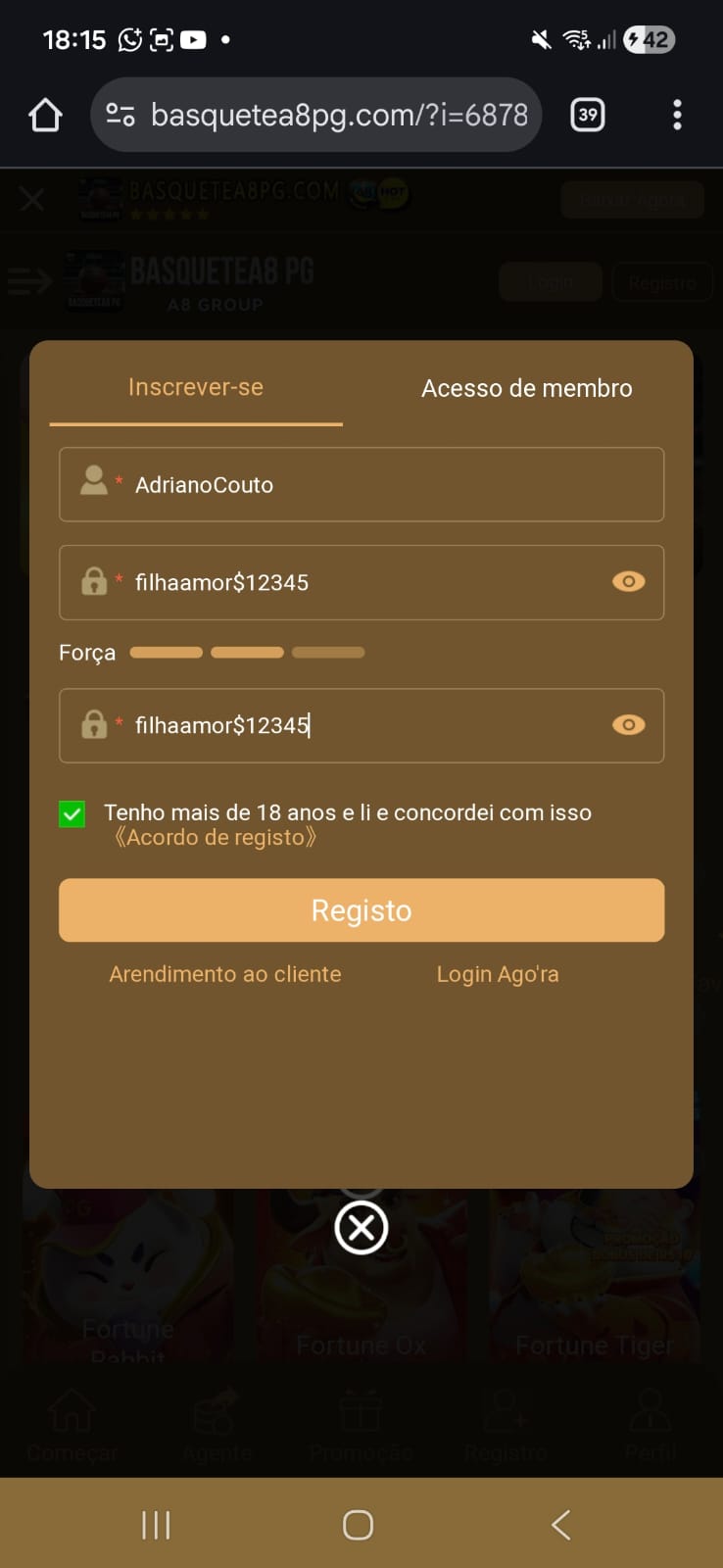The height and width of the screenshot is (1568, 723).
Task: Hide the first password with eye icon
Action: 628,582
